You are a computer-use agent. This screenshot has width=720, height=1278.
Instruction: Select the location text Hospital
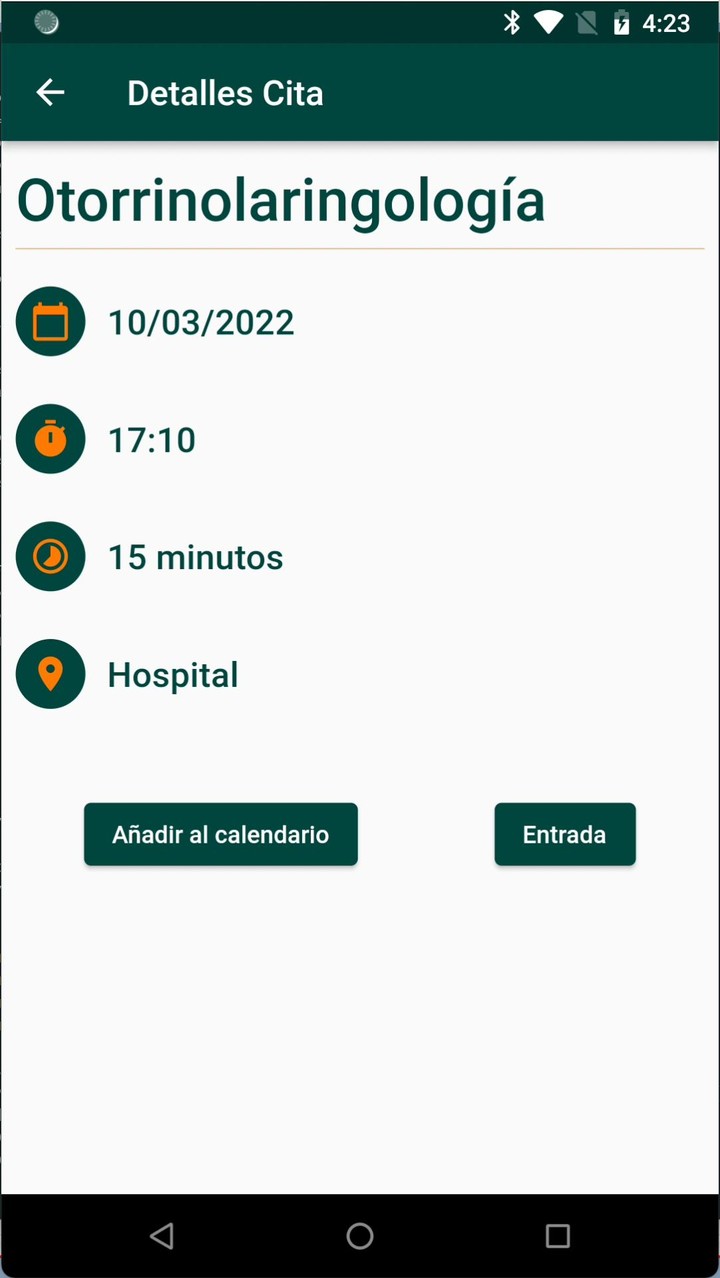click(x=172, y=674)
